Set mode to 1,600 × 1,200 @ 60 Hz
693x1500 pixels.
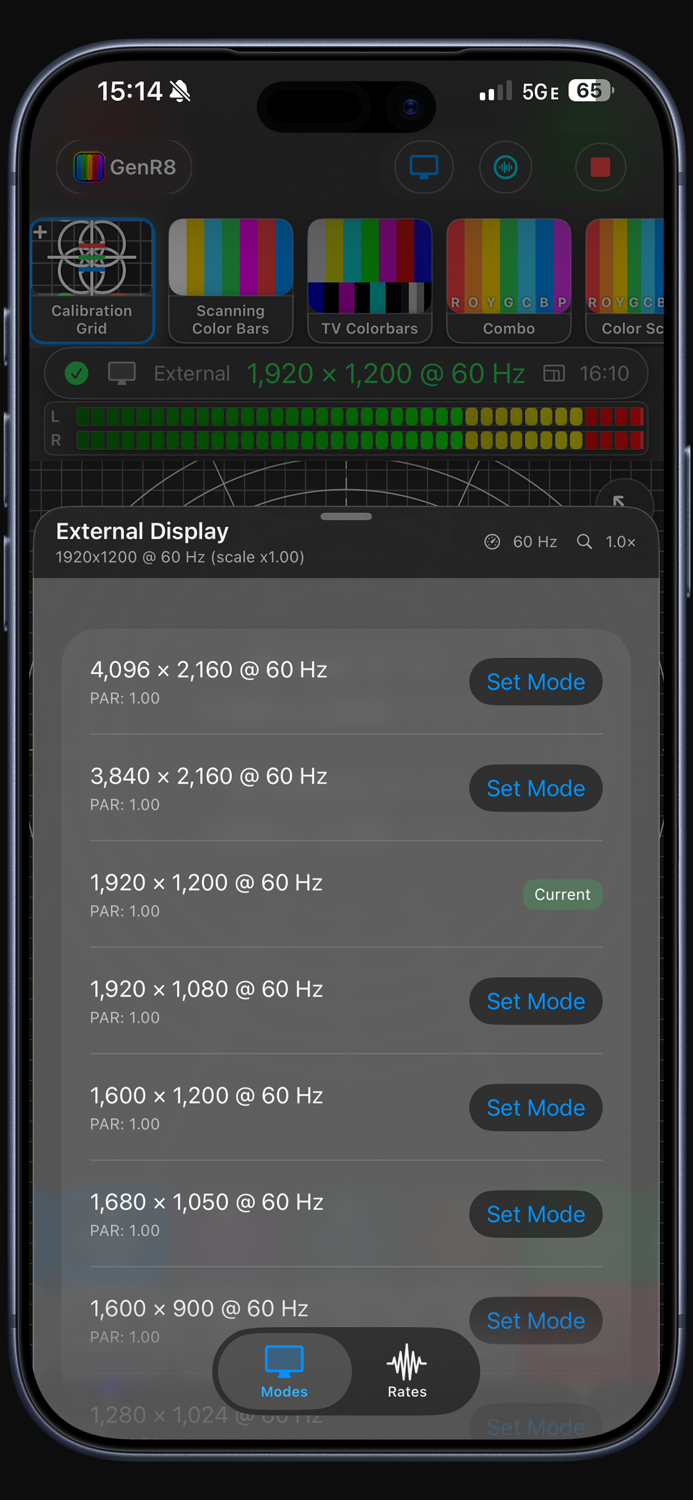[x=536, y=1108]
